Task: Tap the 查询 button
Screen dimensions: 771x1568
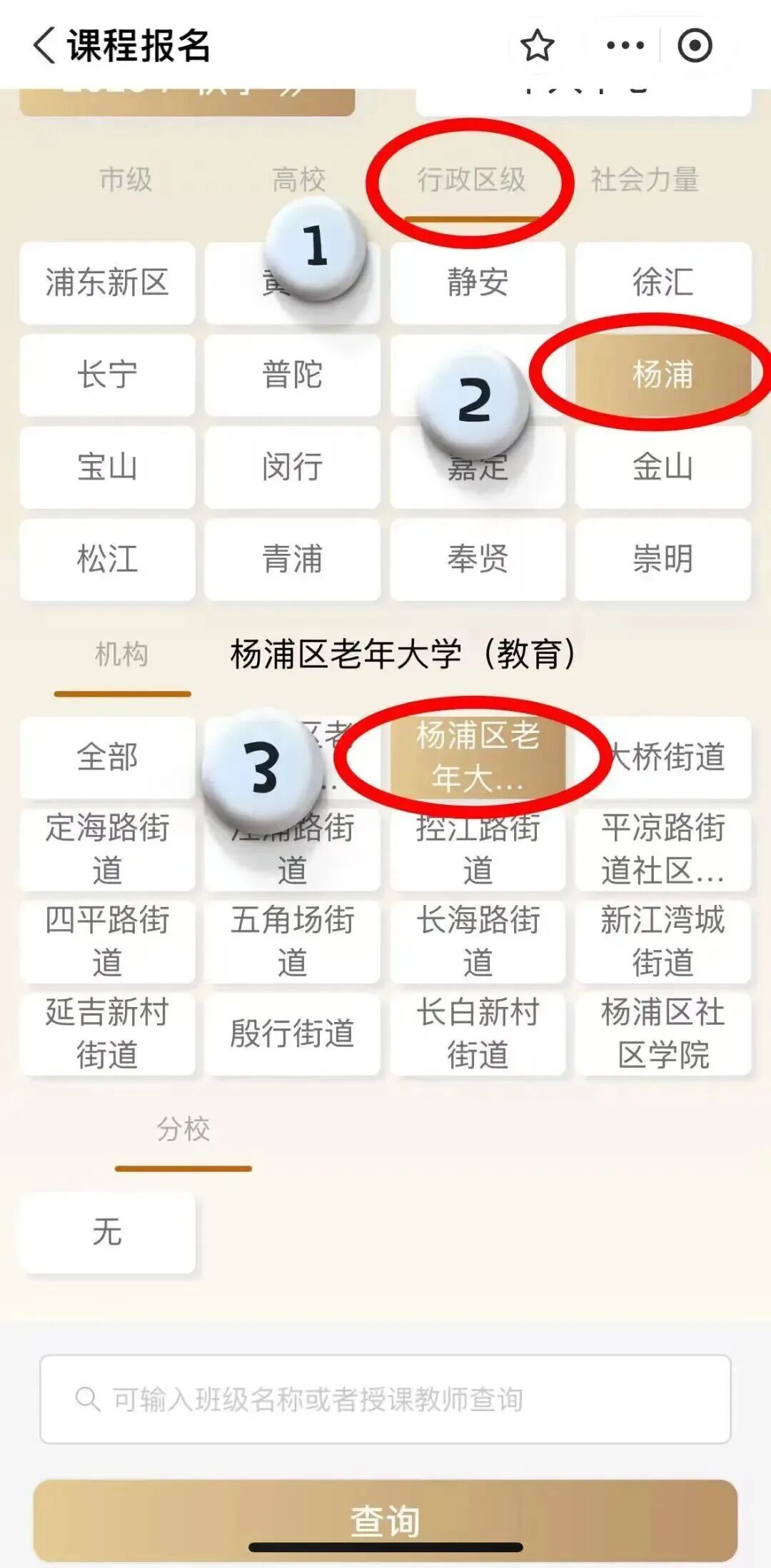Action: click(x=385, y=1520)
